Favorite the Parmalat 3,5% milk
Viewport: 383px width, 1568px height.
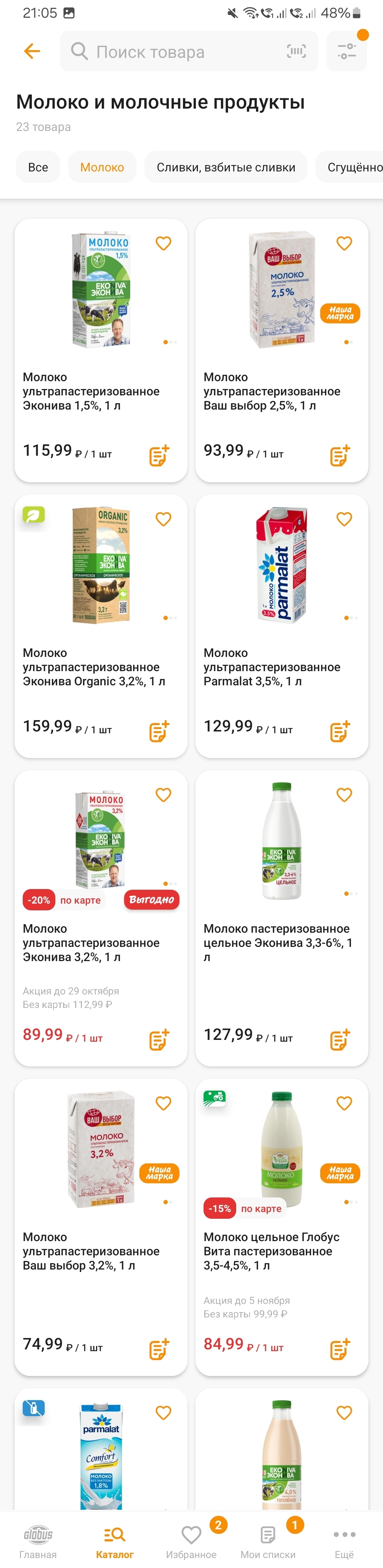tap(344, 519)
